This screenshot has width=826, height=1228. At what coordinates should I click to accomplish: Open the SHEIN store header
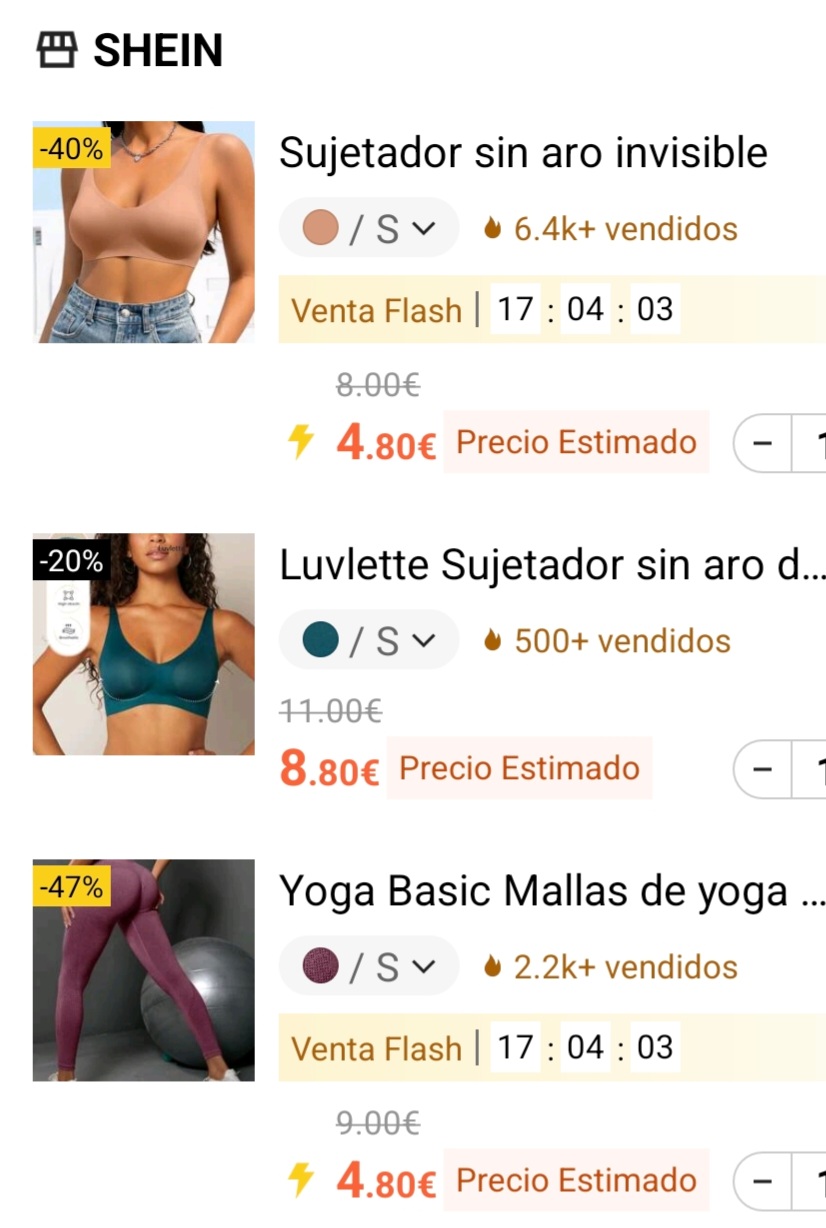click(x=130, y=50)
